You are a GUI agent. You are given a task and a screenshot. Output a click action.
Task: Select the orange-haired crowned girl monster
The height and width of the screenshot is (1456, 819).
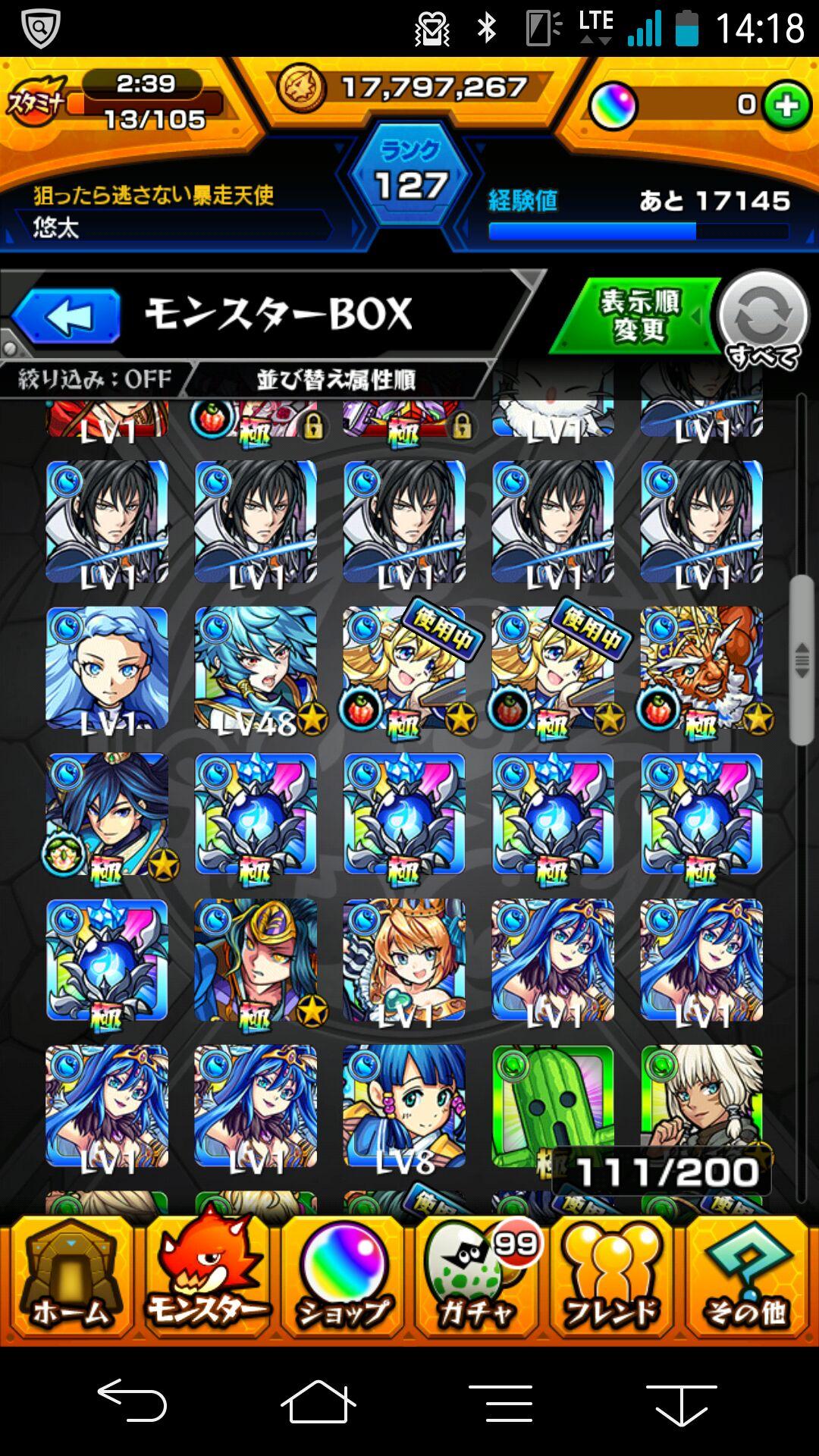click(x=404, y=961)
